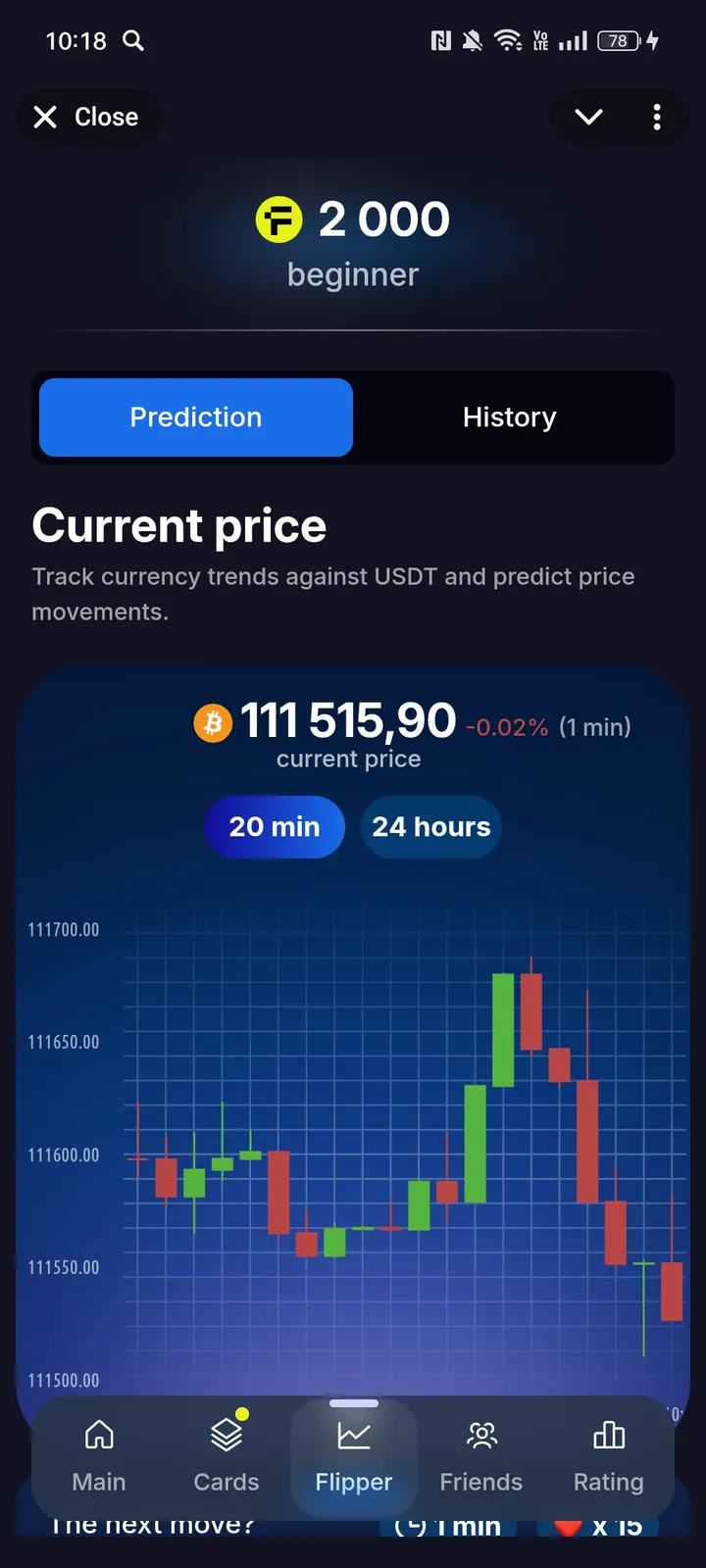
Task: Click the Bitcoin icon beside the price
Action: click(213, 722)
